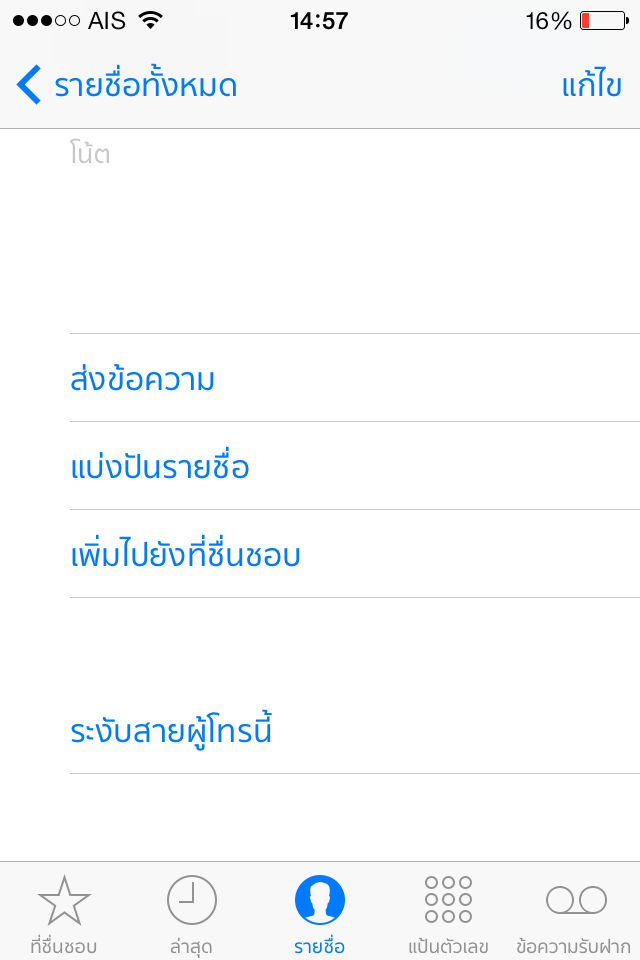The height and width of the screenshot is (960, 640).
Task: Tap แก้ไข to edit the contact
Action: pyautogui.click(x=591, y=86)
